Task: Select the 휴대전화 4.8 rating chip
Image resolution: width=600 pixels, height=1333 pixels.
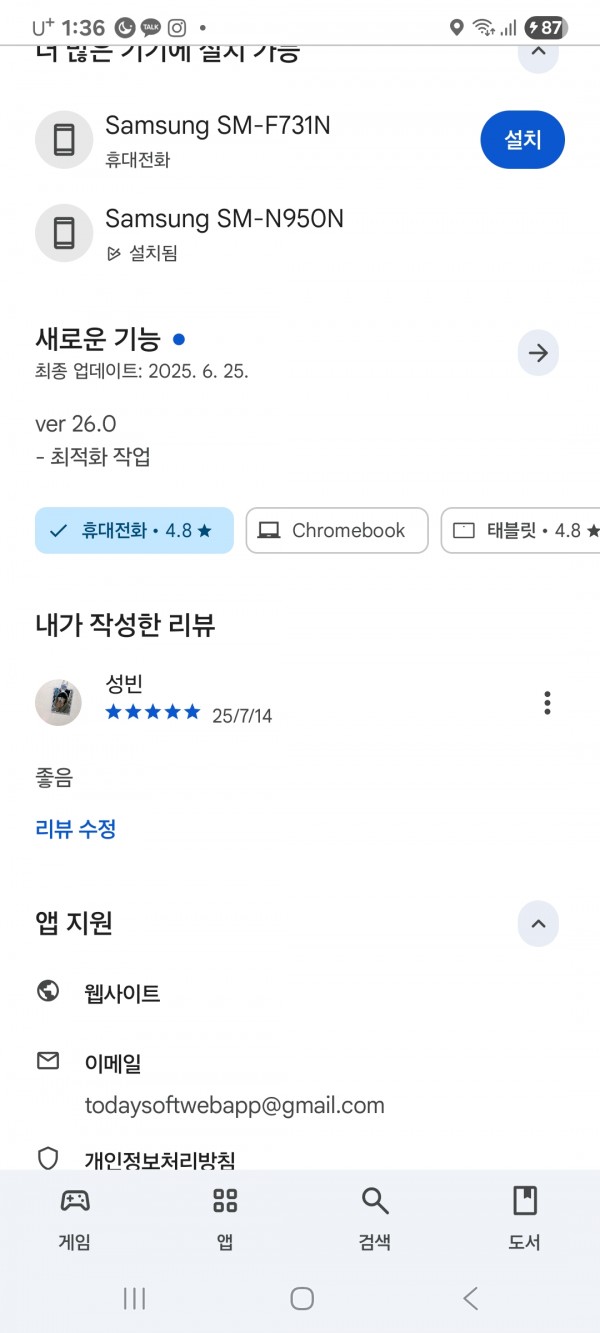Action: [x=134, y=530]
